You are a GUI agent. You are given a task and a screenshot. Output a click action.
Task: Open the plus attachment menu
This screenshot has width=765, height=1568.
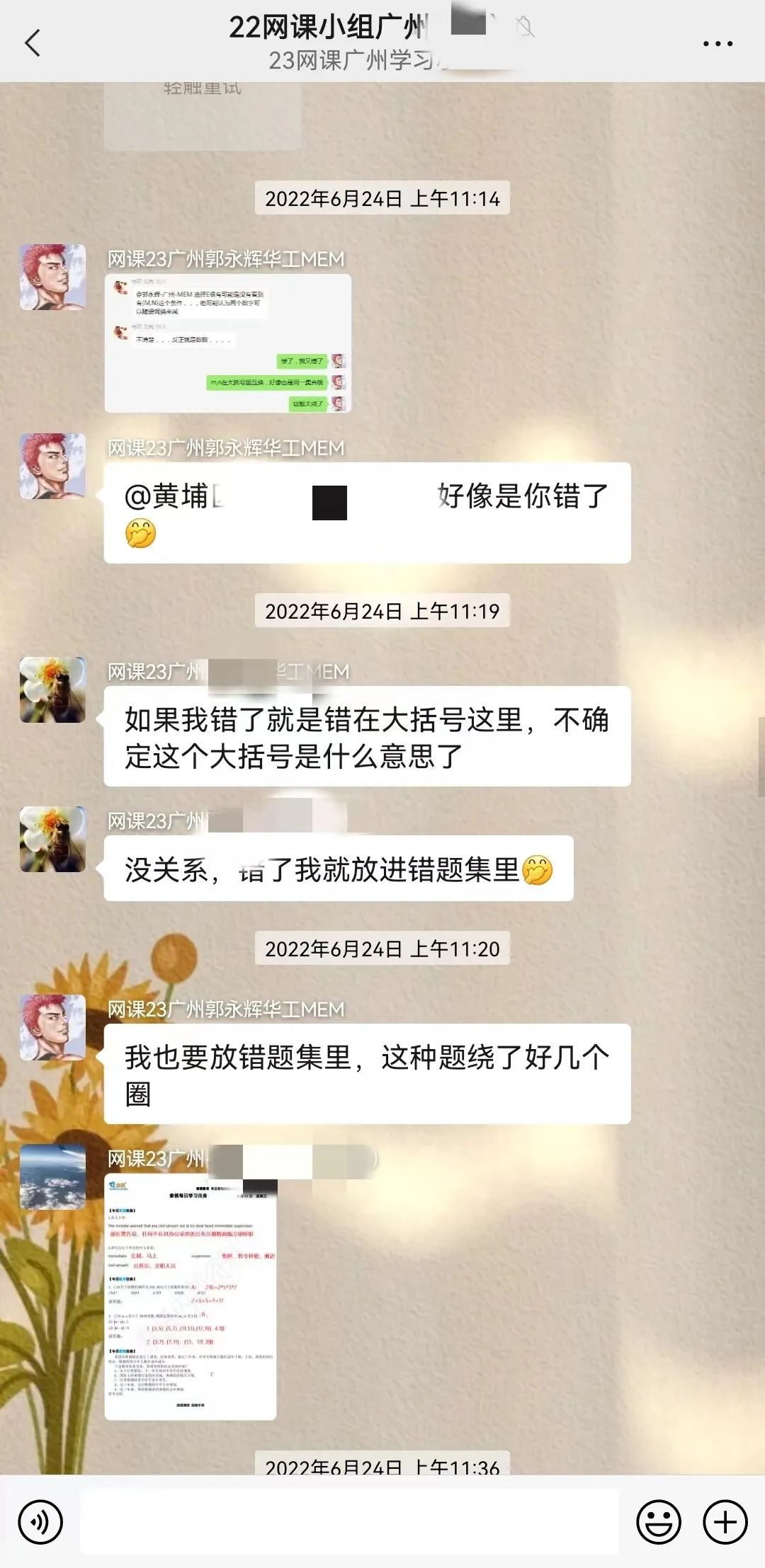[x=725, y=1522]
